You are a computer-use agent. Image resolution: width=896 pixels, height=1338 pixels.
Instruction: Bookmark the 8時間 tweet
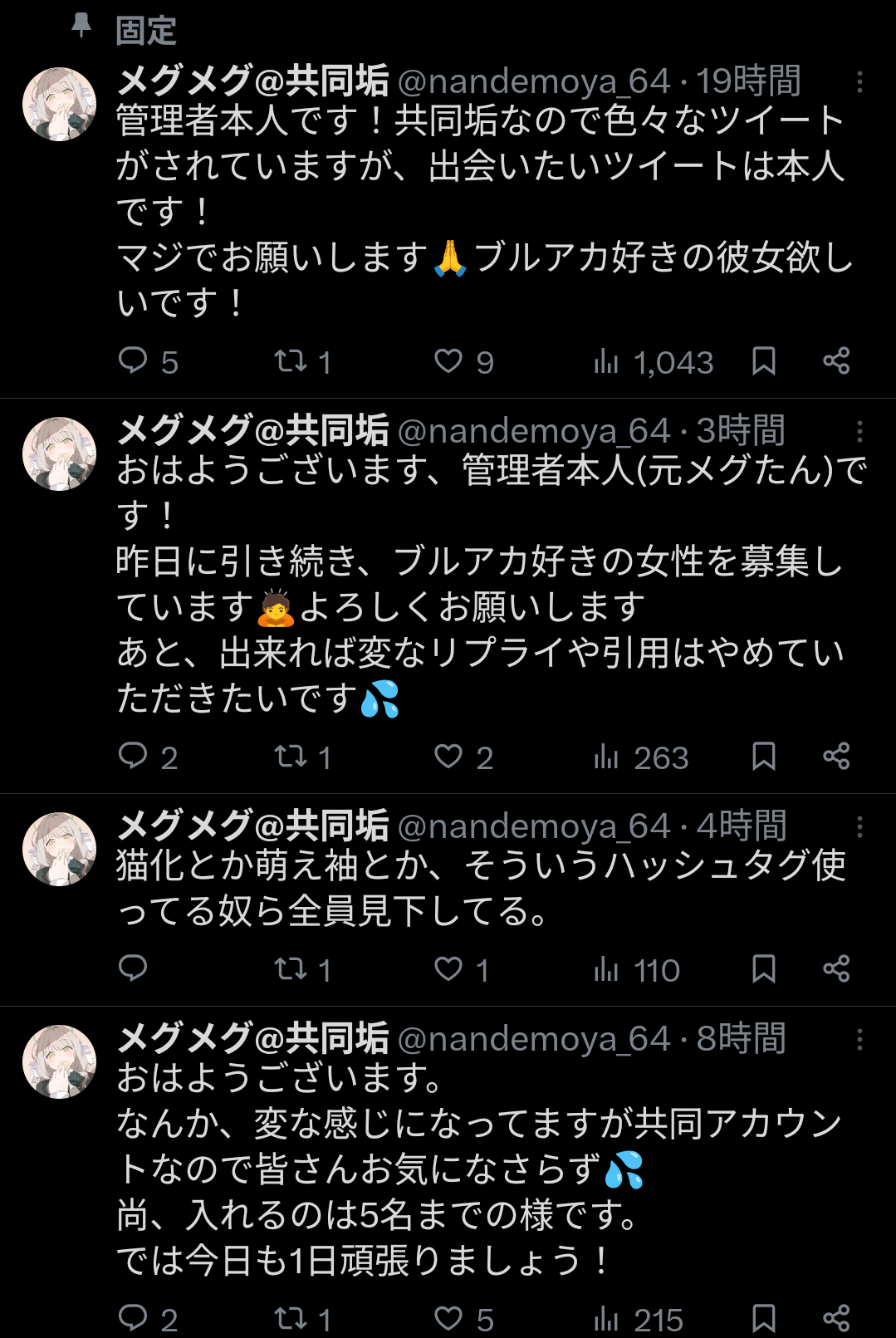(763, 1318)
